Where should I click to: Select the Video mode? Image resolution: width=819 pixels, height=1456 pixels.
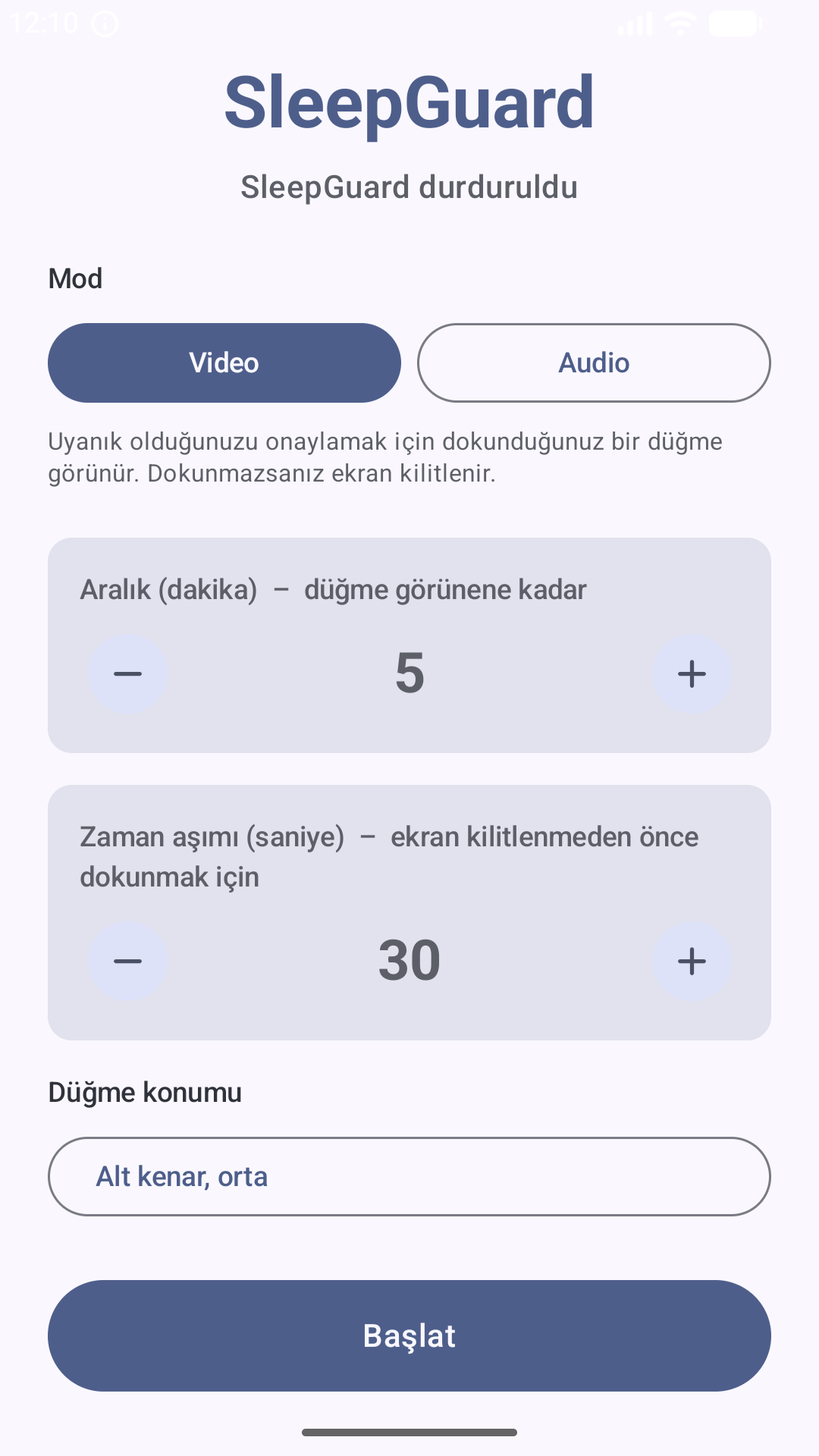point(224,362)
